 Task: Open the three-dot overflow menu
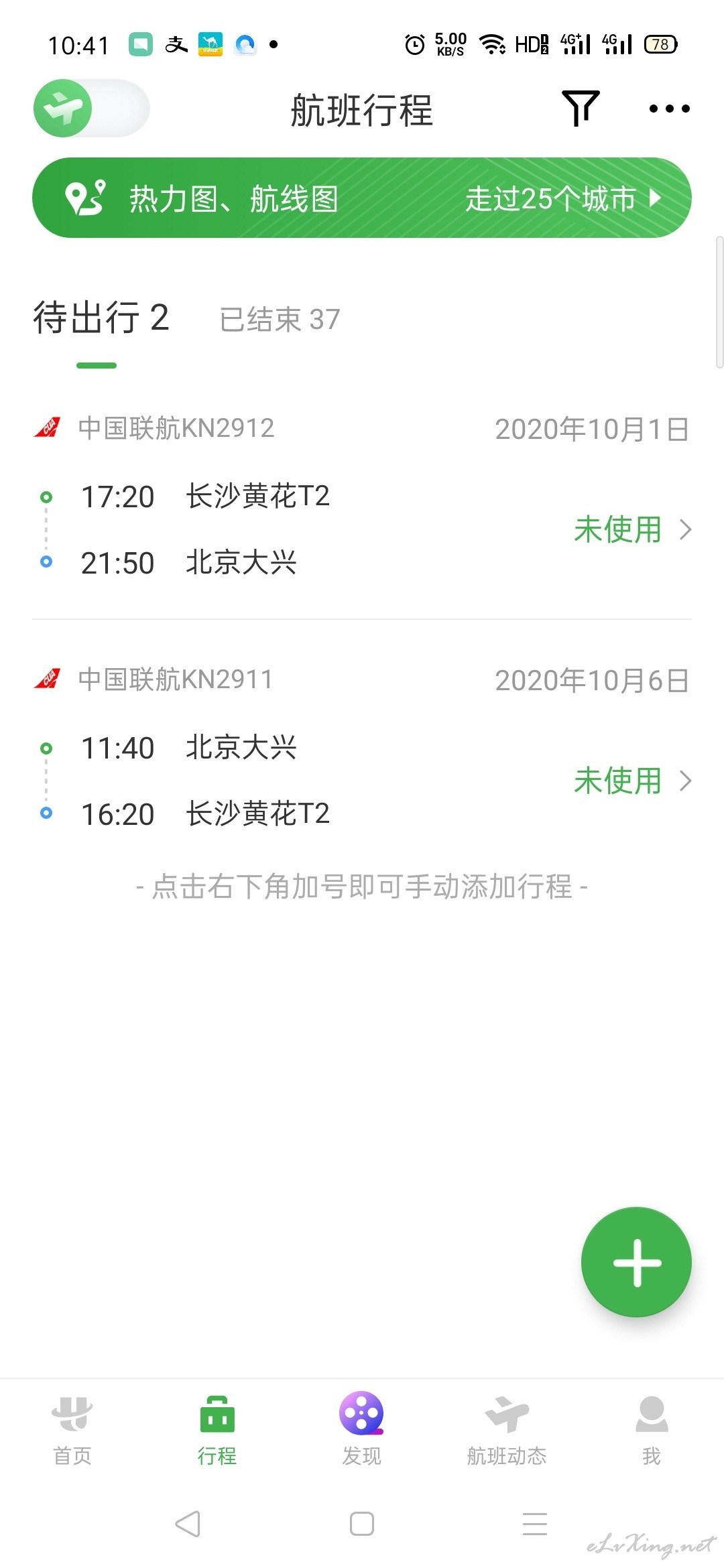669,109
